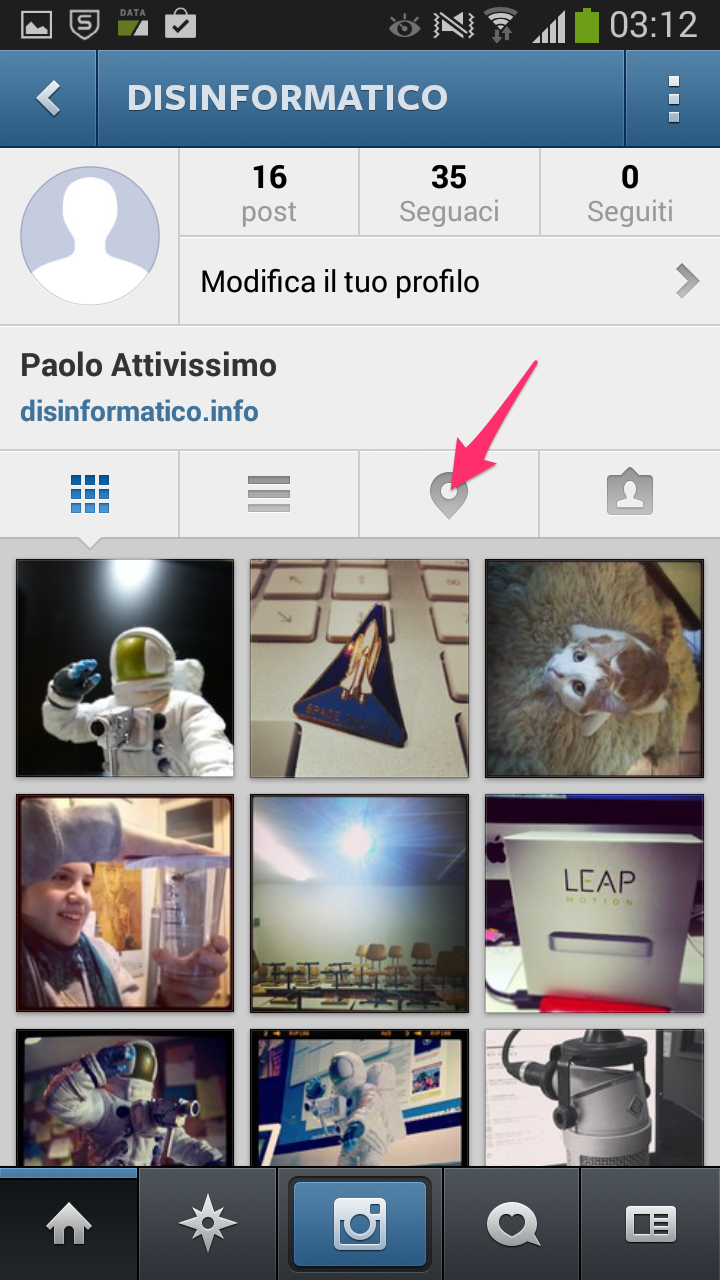720x1280 pixels.
Task: Select the profile card tab in bottom bar
Action: pos(650,1224)
